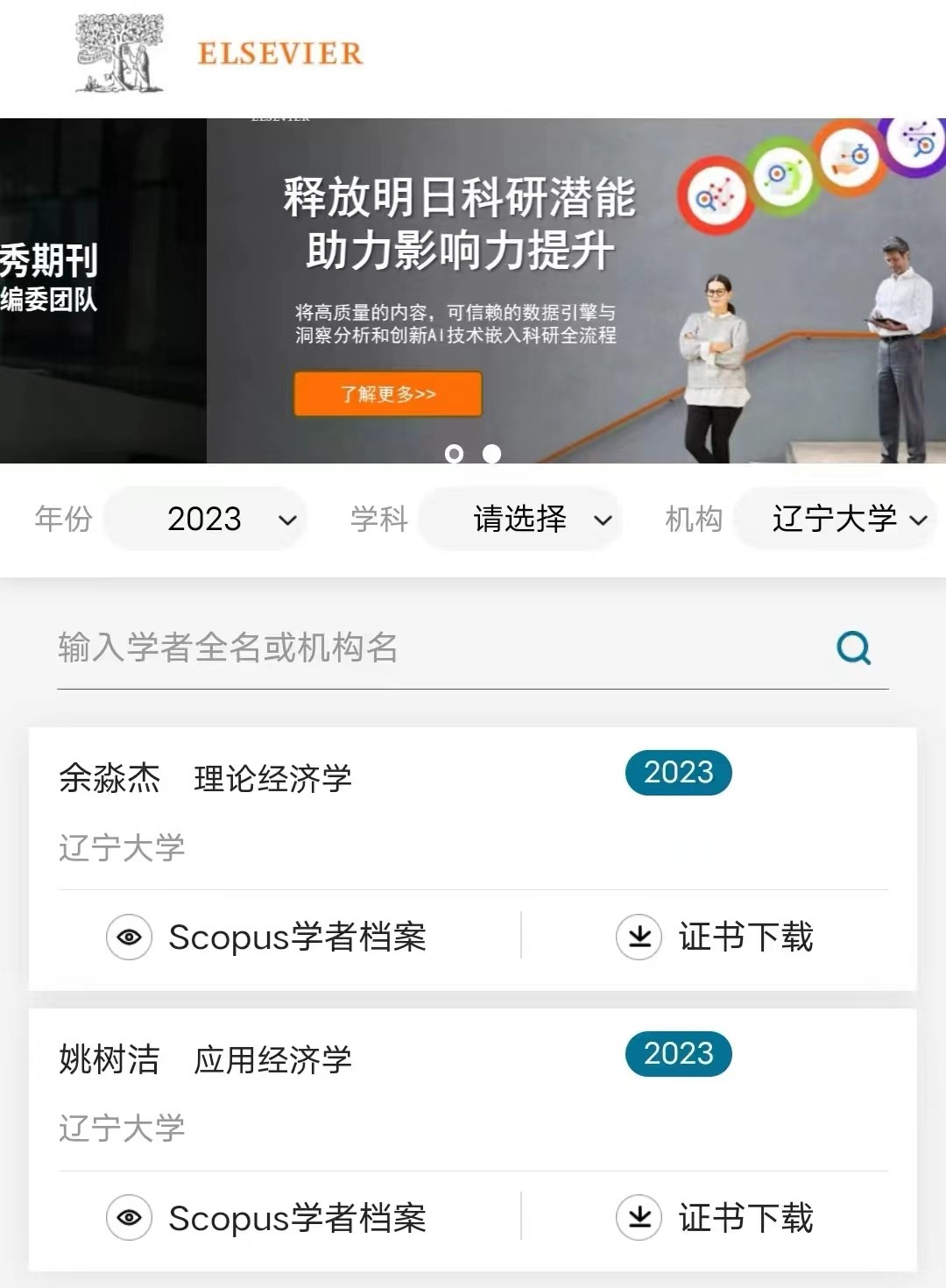
Task: Download certificate for 姚树洁
Action: pyautogui.click(x=715, y=1218)
